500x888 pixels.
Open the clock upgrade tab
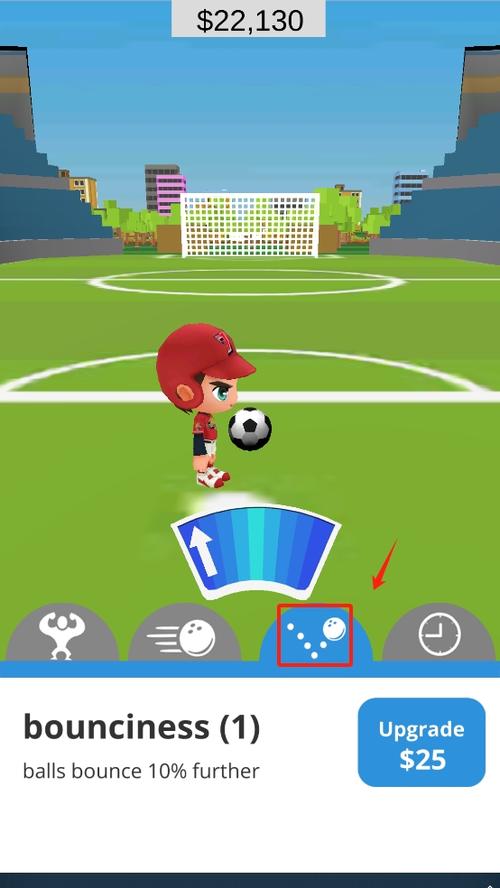(x=439, y=634)
